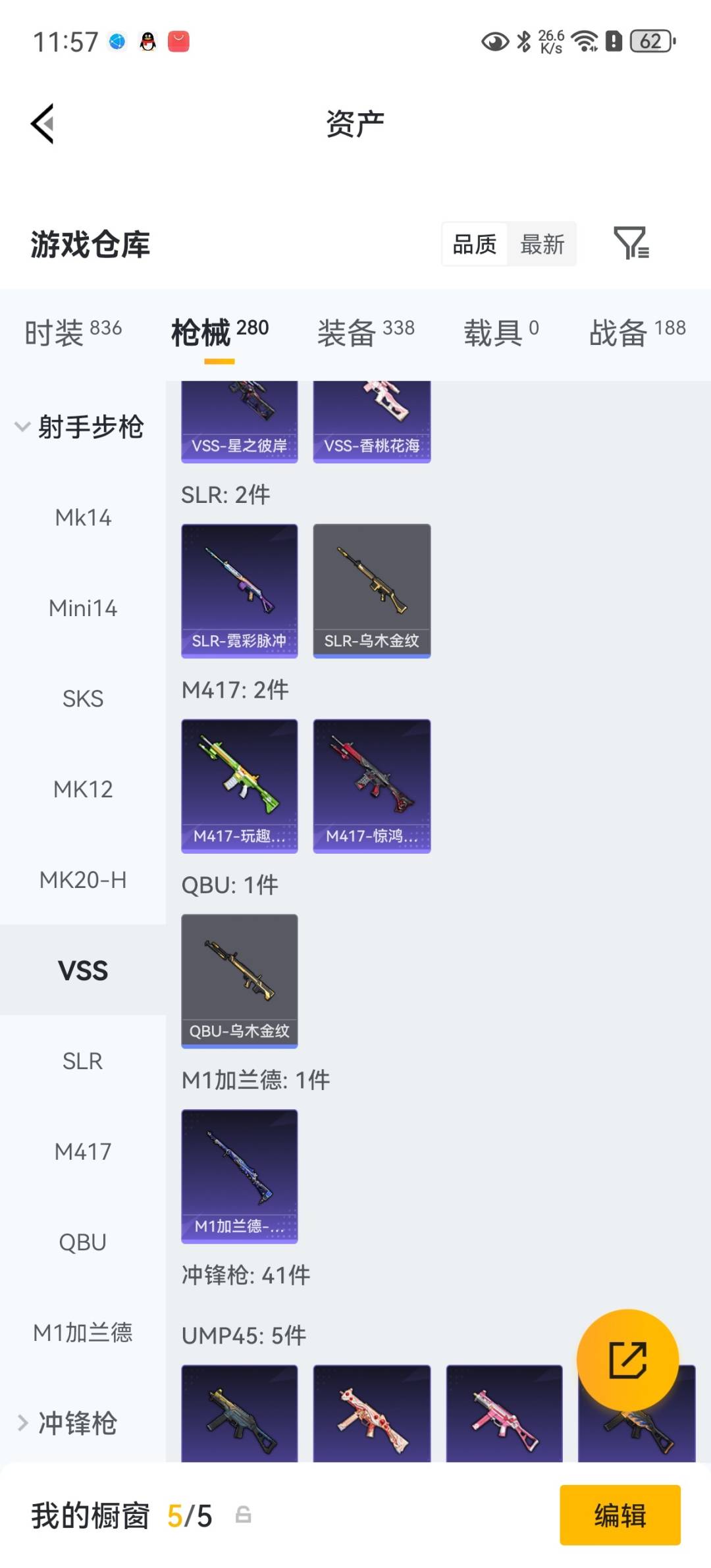Viewport: 711px width, 1568px height.
Task: Open the SLR-乌木金纹 skin
Action: pyautogui.click(x=372, y=590)
